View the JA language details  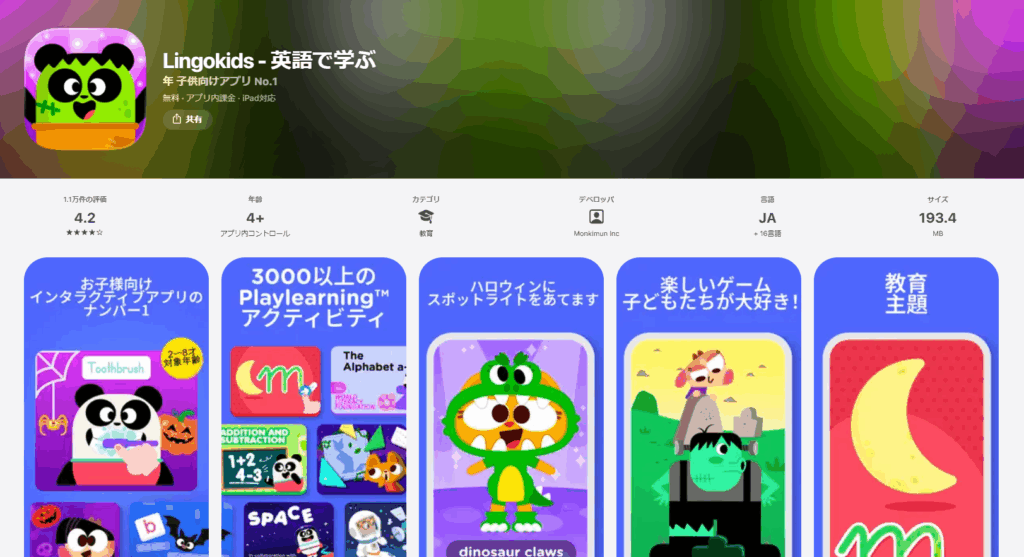click(x=768, y=216)
